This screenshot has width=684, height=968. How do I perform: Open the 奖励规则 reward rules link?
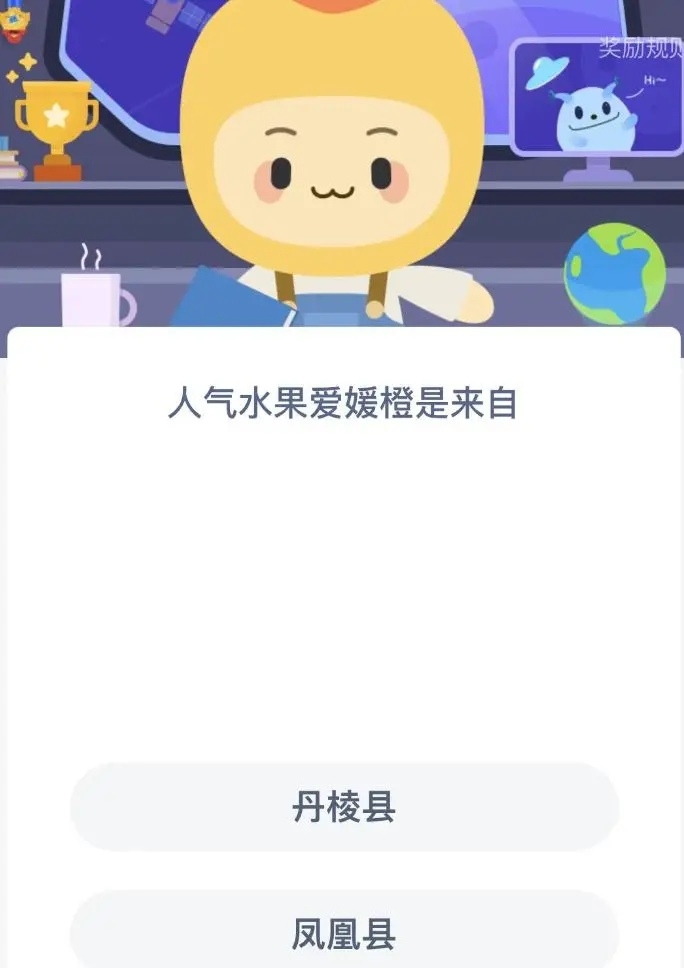[640, 47]
